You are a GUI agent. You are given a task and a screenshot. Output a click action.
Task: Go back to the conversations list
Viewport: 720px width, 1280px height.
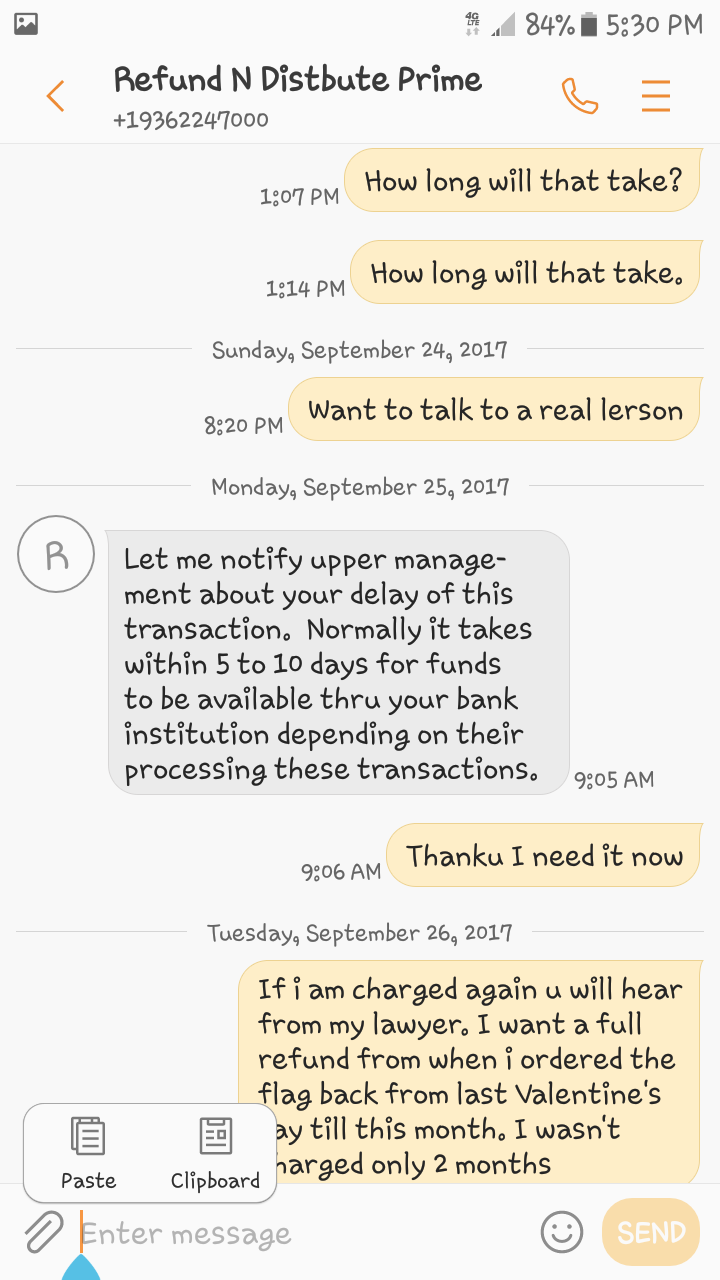tap(55, 96)
